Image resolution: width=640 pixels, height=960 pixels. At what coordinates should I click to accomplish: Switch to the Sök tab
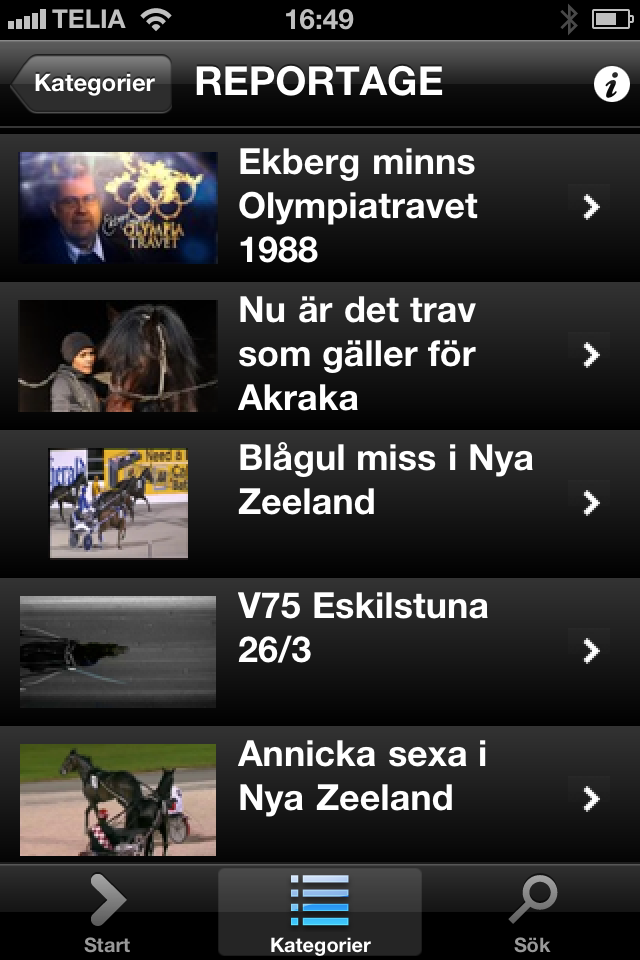point(532,913)
